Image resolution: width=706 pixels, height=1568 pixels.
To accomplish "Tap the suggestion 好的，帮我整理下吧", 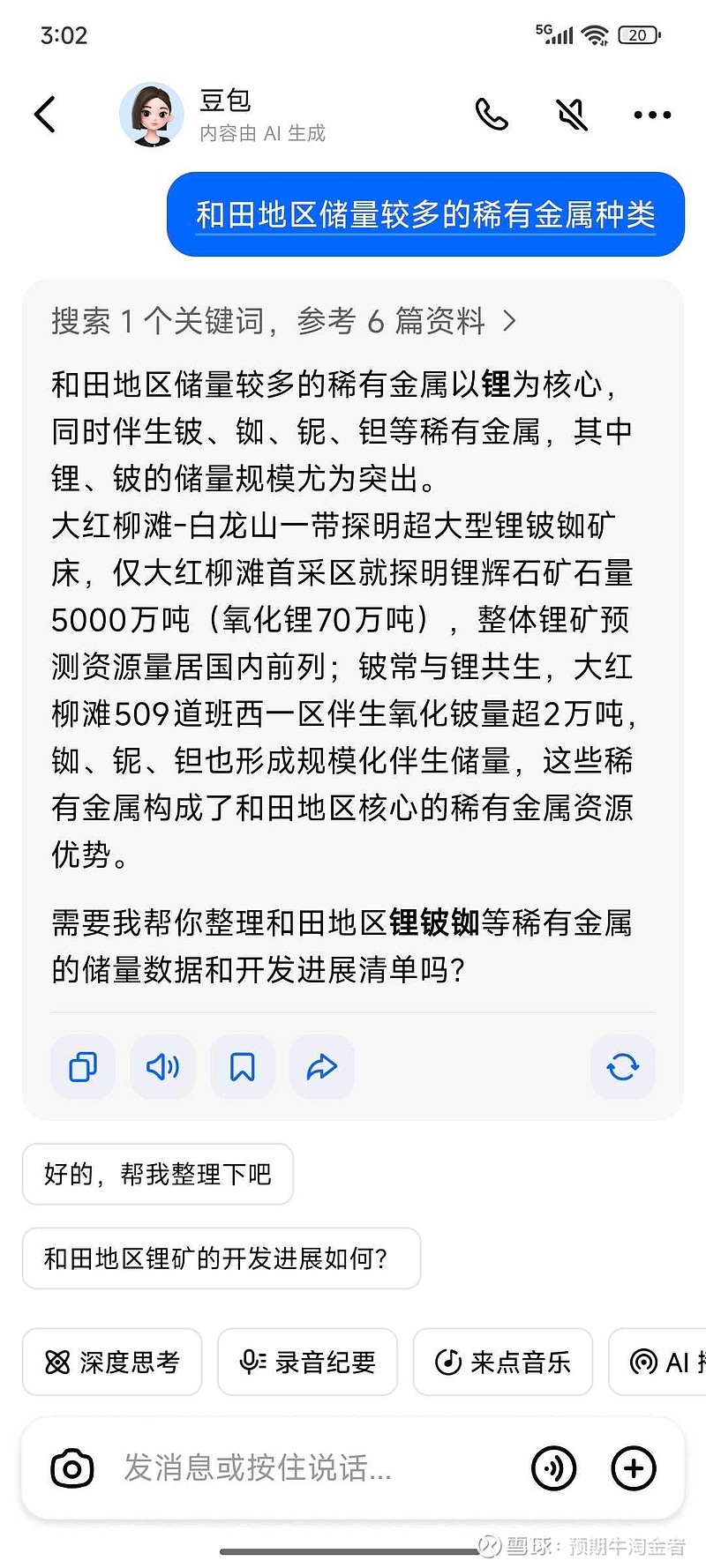I will tap(157, 1174).
